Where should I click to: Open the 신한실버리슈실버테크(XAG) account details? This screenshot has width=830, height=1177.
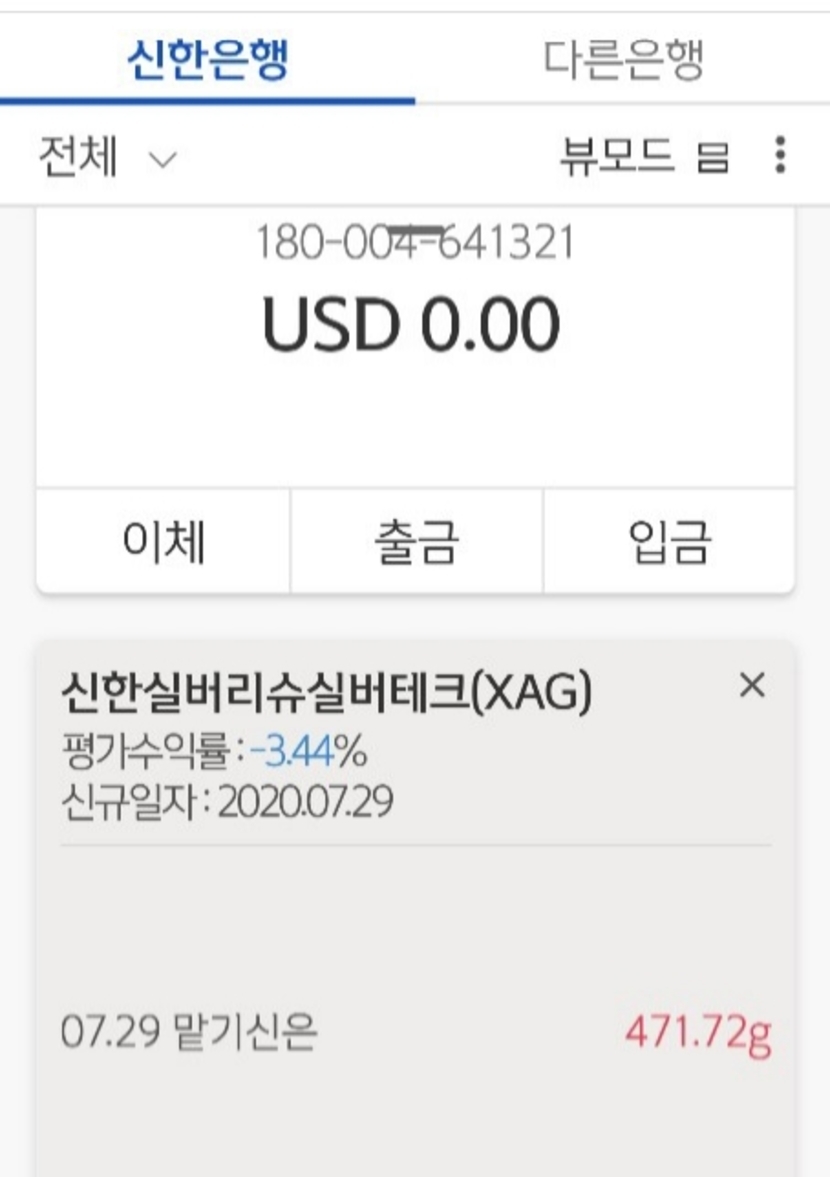tap(326, 692)
